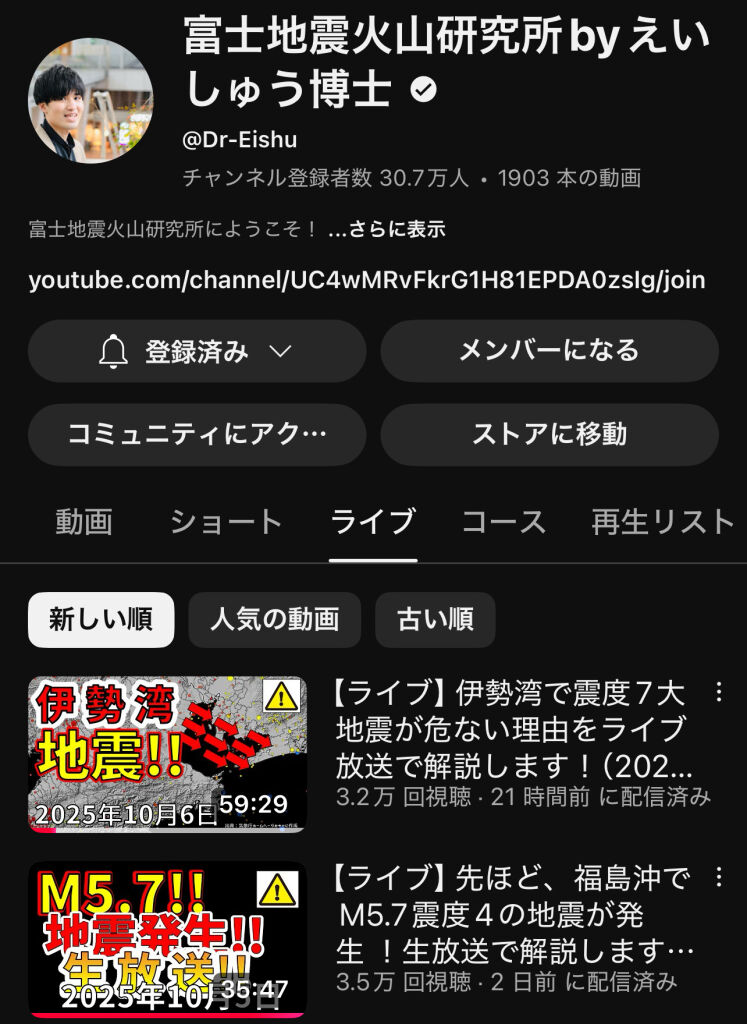
Task: Switch to the コース tab
Action: tap(504, 522)
